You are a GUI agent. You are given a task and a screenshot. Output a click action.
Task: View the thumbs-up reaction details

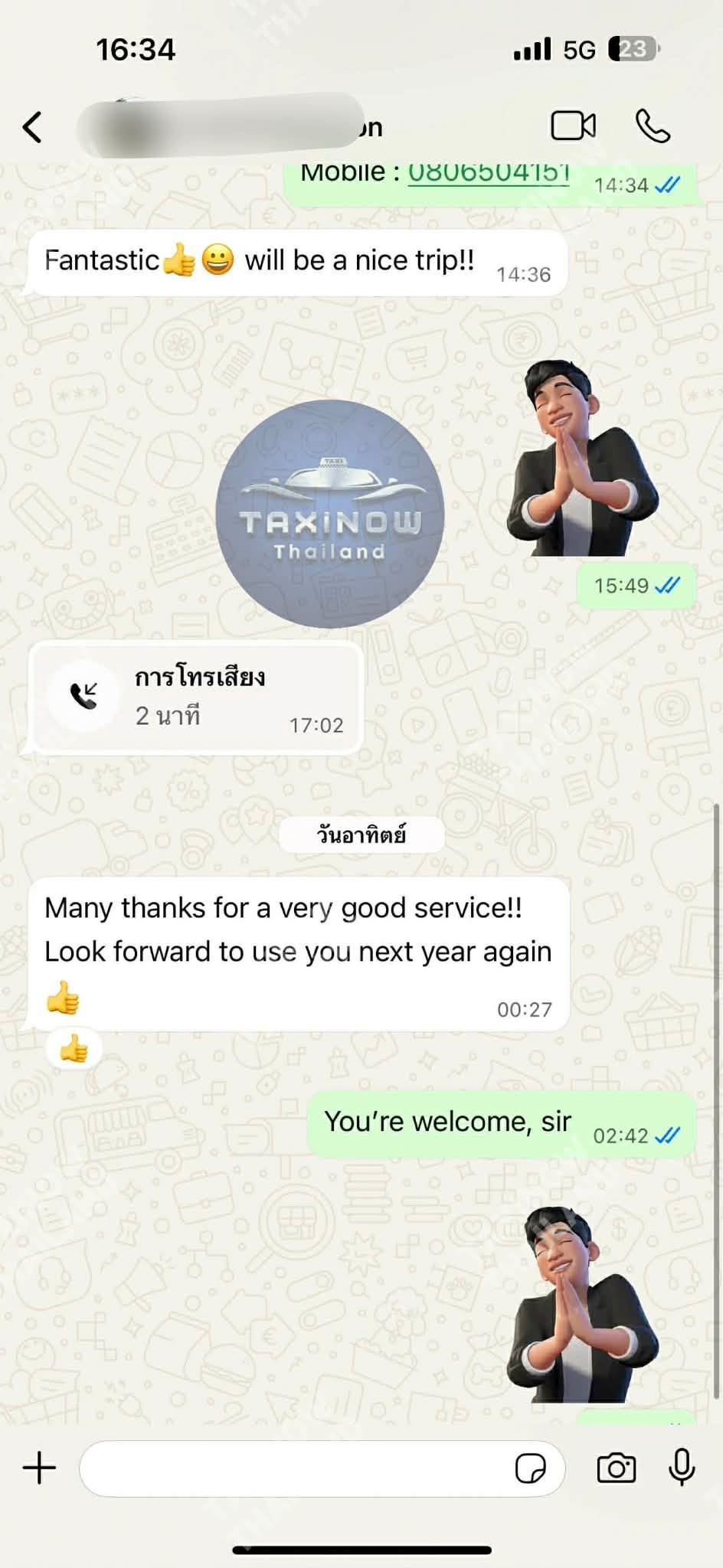(74, 1048)
